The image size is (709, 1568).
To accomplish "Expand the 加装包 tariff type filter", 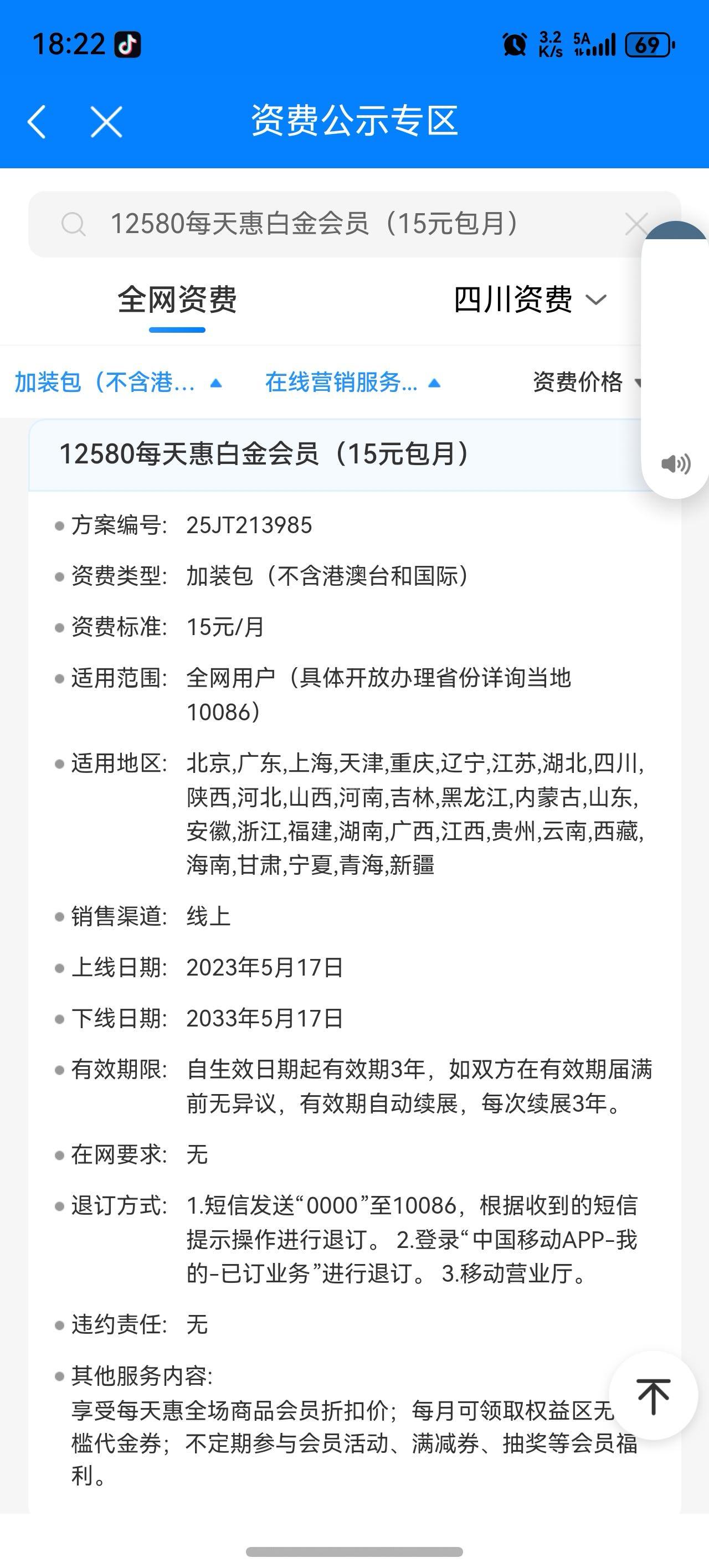I will click(x=117, y=382).
